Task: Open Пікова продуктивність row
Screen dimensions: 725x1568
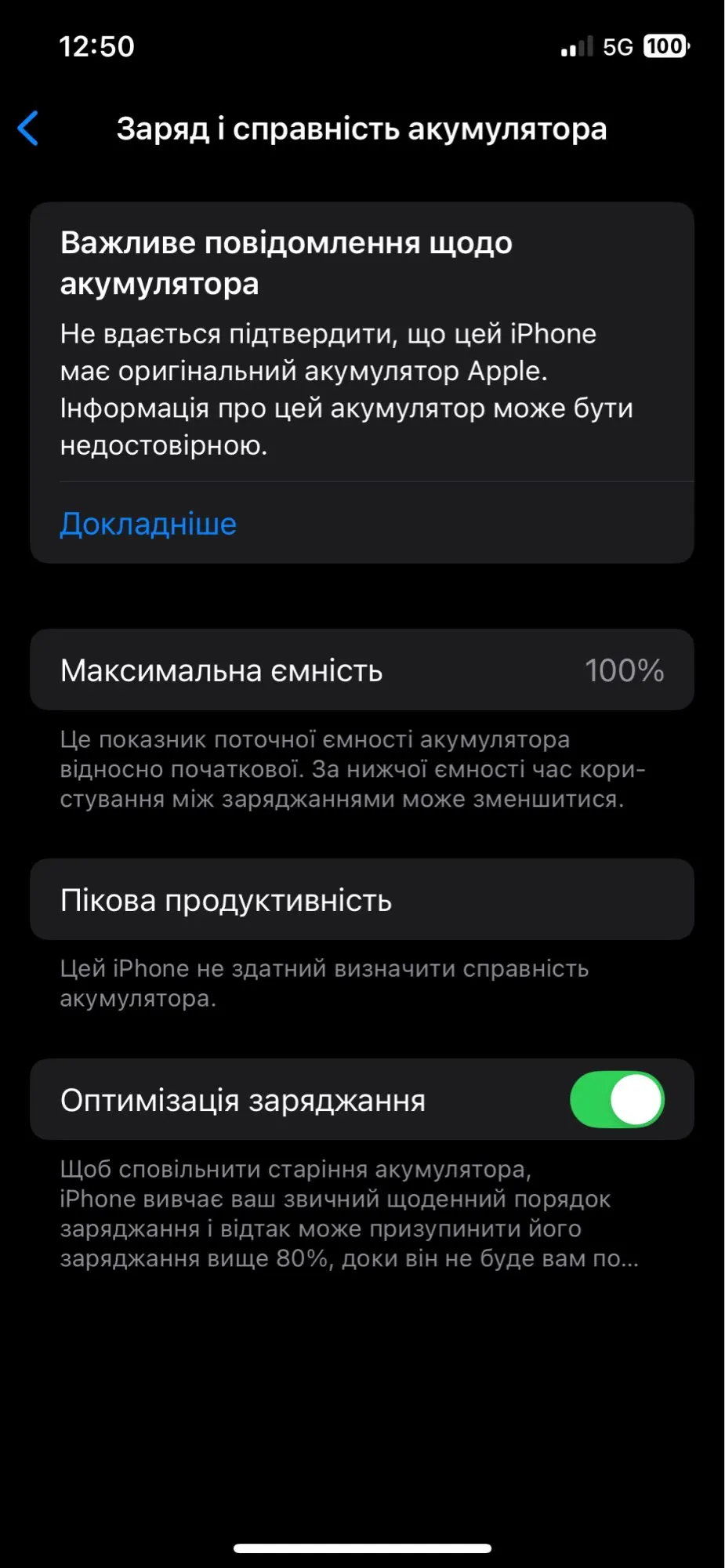Action: click(x=362, y=900)
